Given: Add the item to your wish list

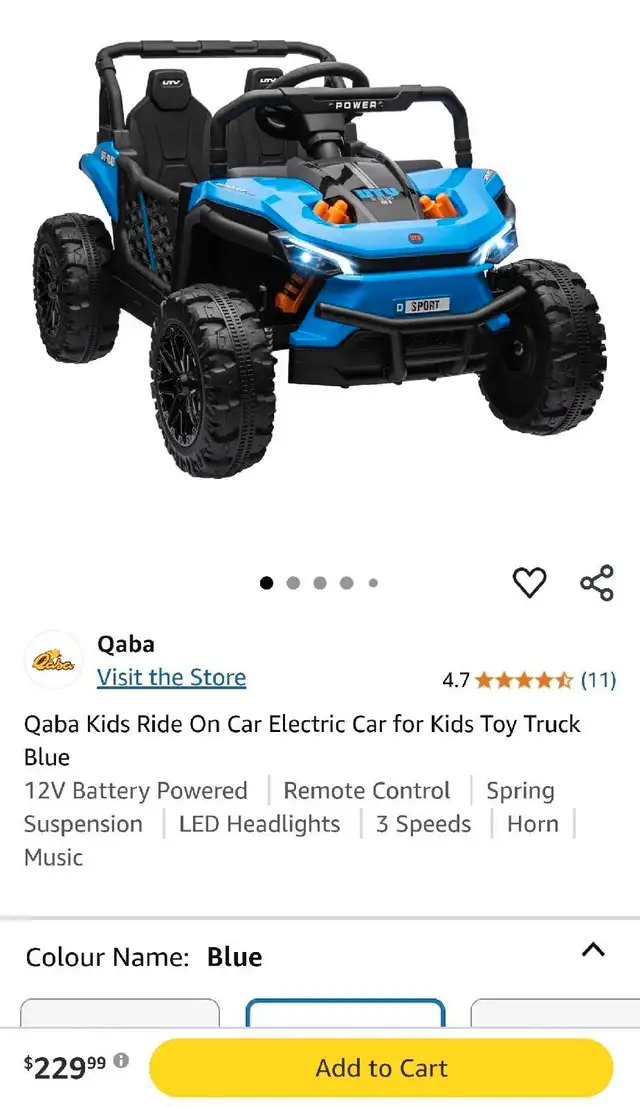Looking at the screenshot, I should pos(529,583).
